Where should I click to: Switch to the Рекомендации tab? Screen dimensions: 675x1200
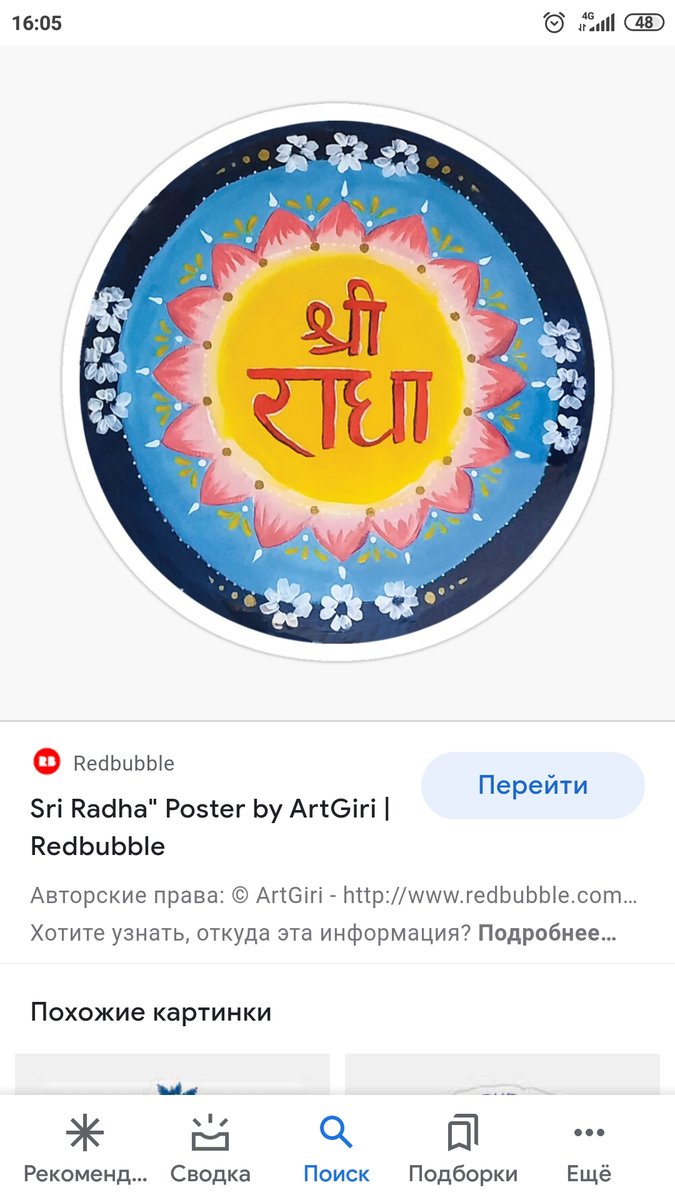coord(85,1150)
